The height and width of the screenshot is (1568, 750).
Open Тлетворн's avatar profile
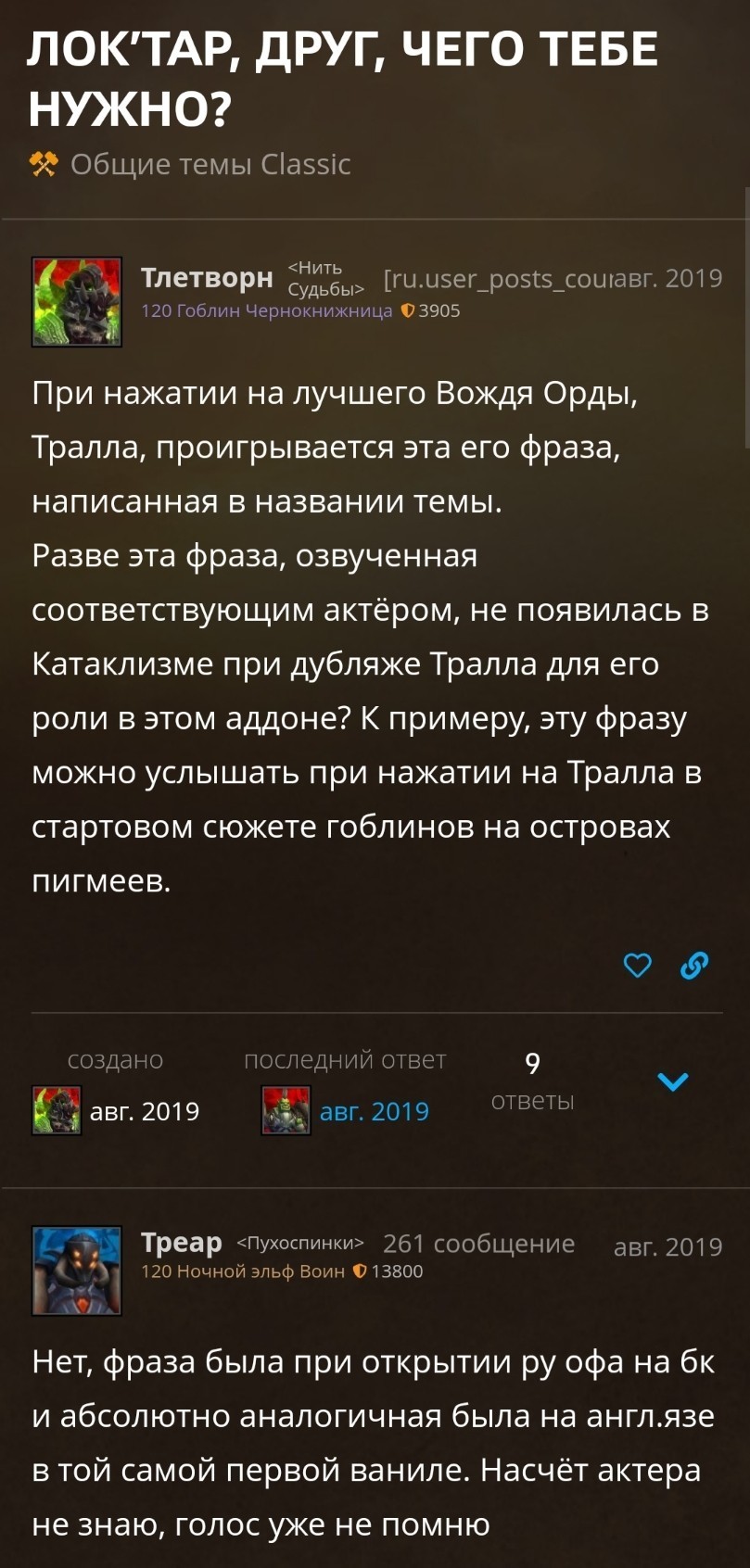tap(77, 302)
